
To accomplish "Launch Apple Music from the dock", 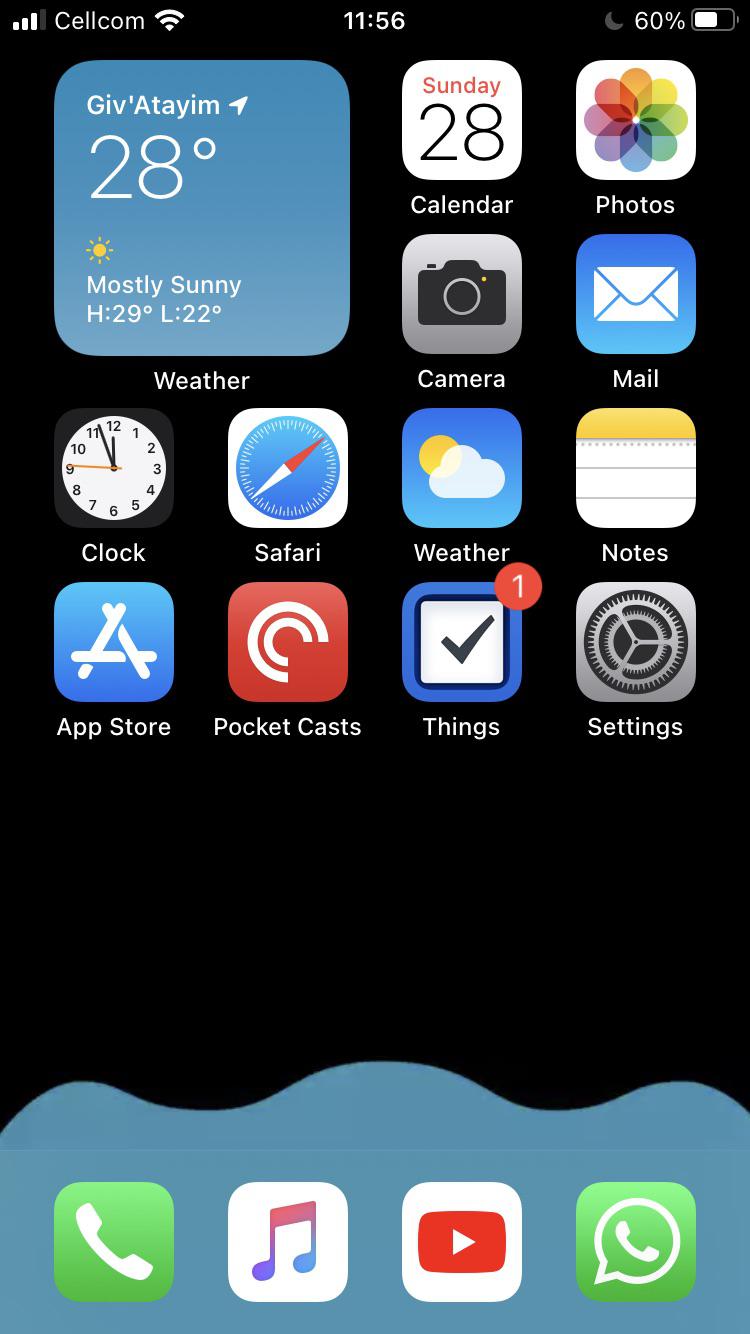I will pyautogui.click(x=287, y=1241).
